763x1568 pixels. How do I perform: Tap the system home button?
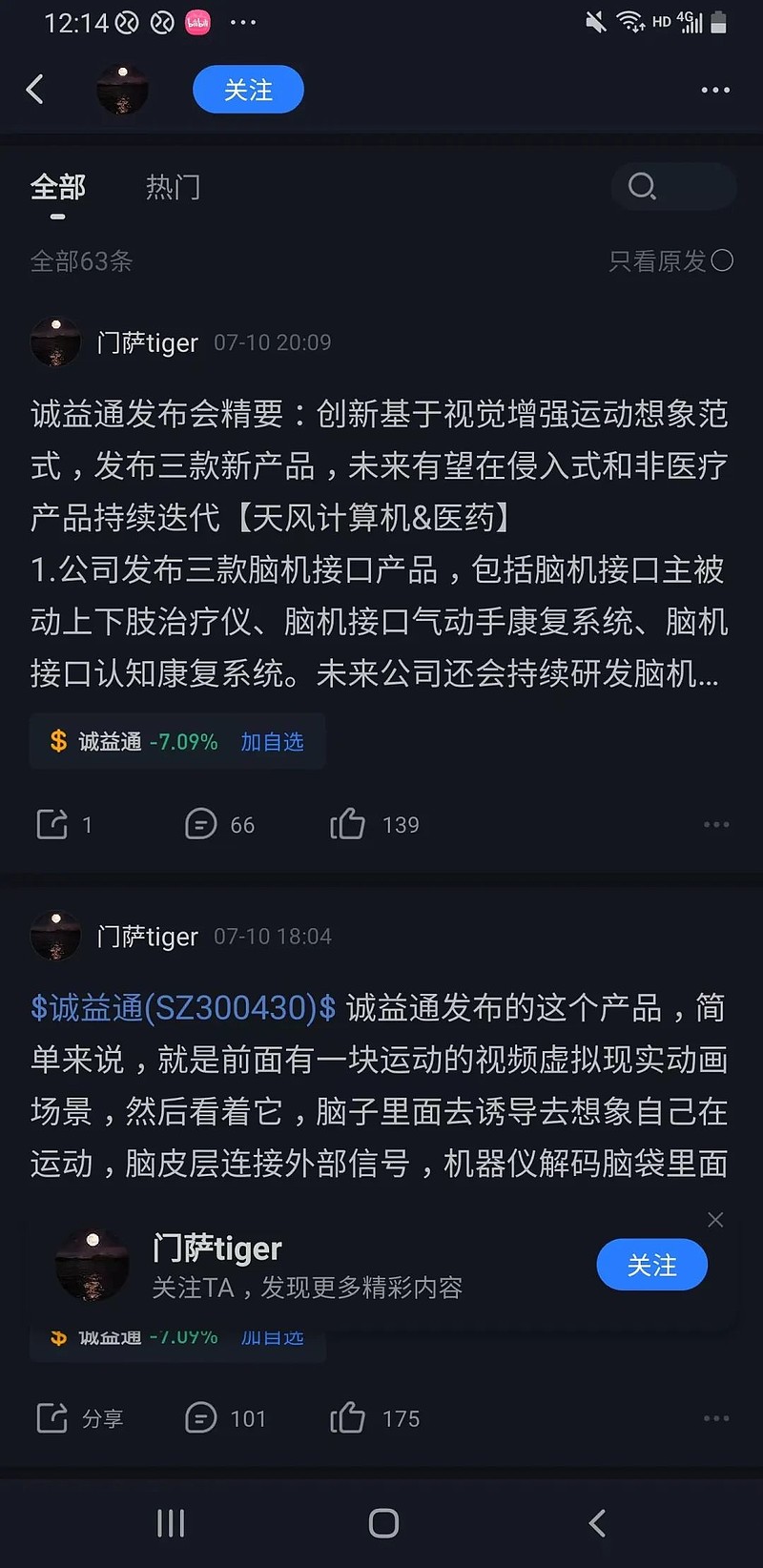coord(382,1523)
